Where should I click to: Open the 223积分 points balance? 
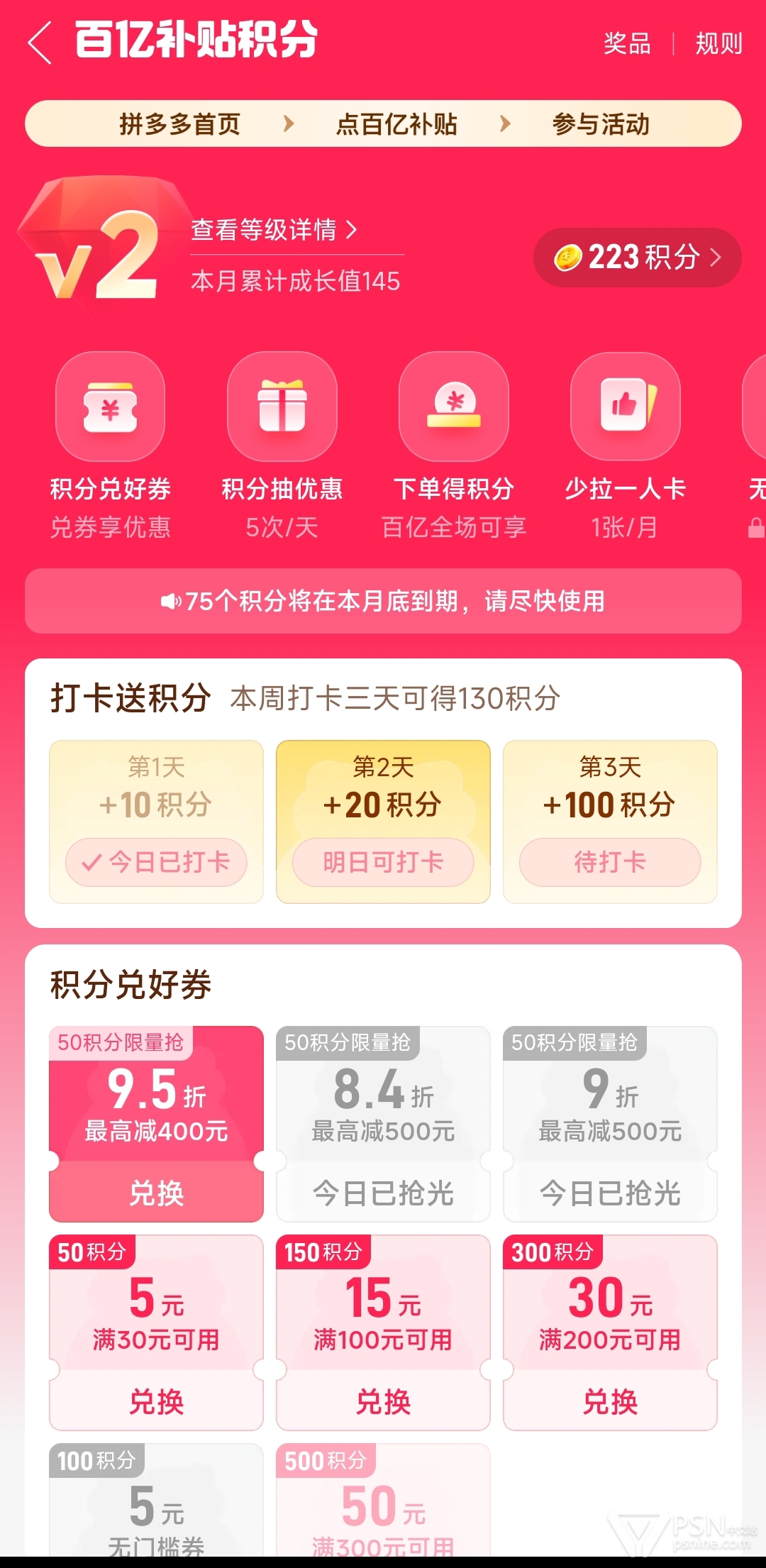(637, 257)
